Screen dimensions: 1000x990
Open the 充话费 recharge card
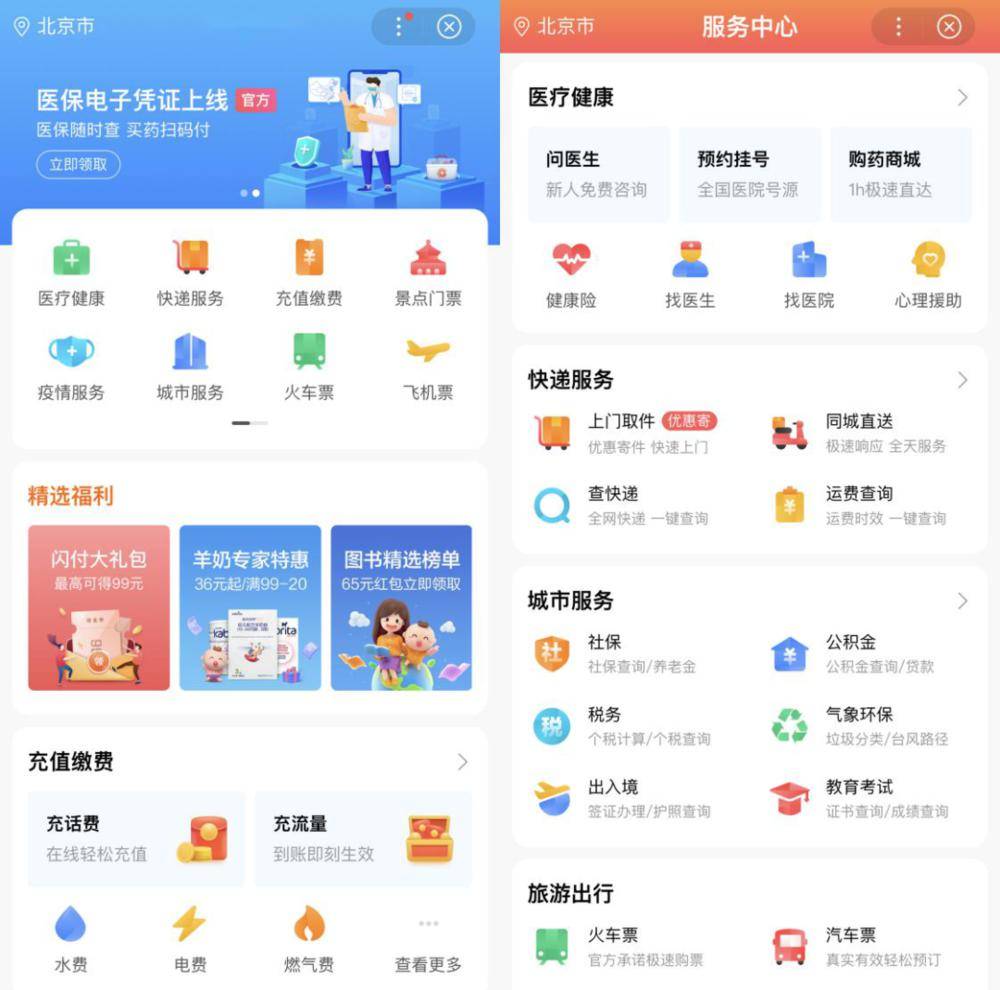[136, 838]
